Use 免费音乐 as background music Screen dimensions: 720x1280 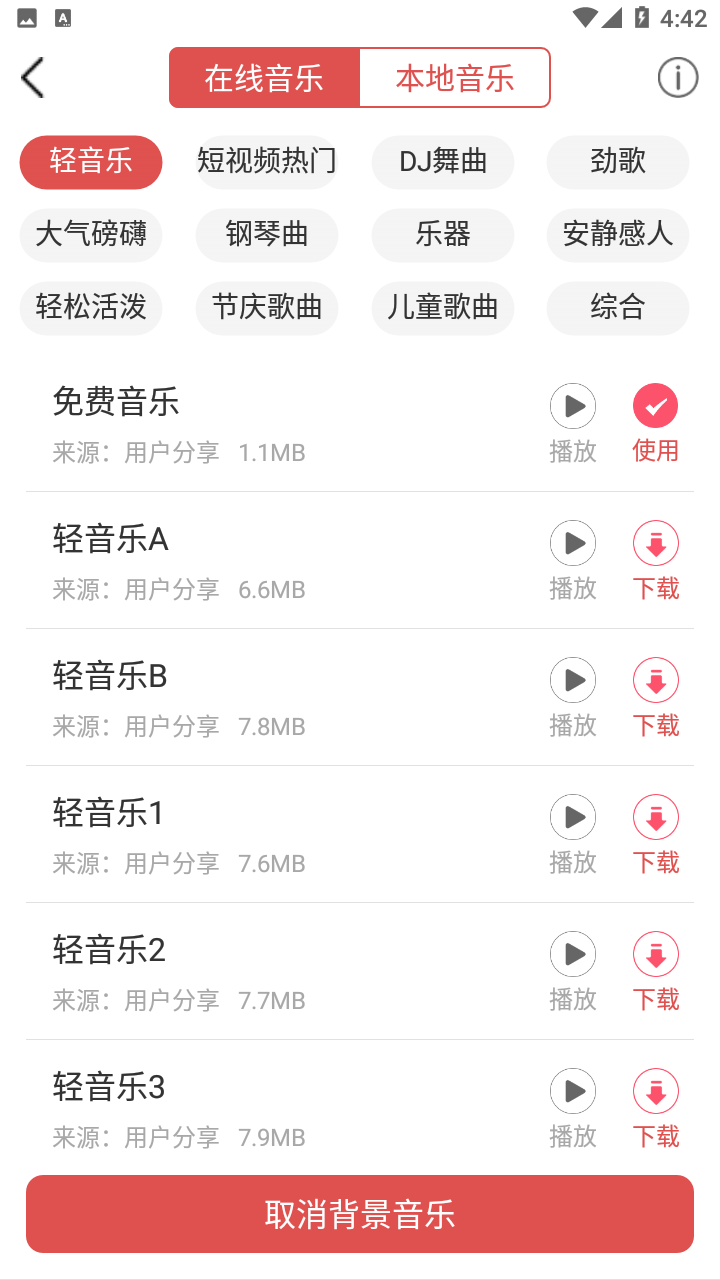656,407
